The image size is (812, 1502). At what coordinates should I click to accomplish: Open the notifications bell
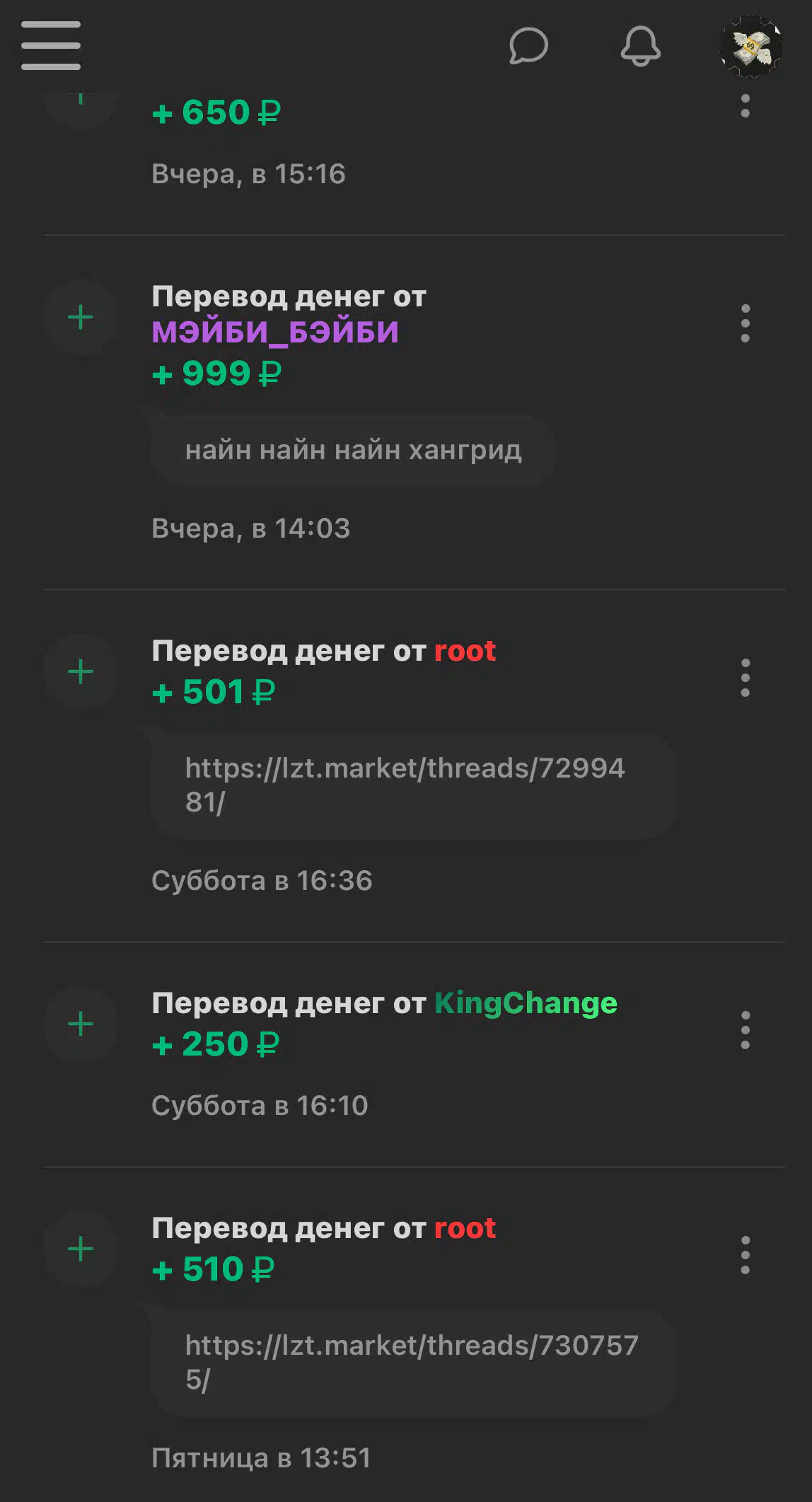(x=640, y=46)
